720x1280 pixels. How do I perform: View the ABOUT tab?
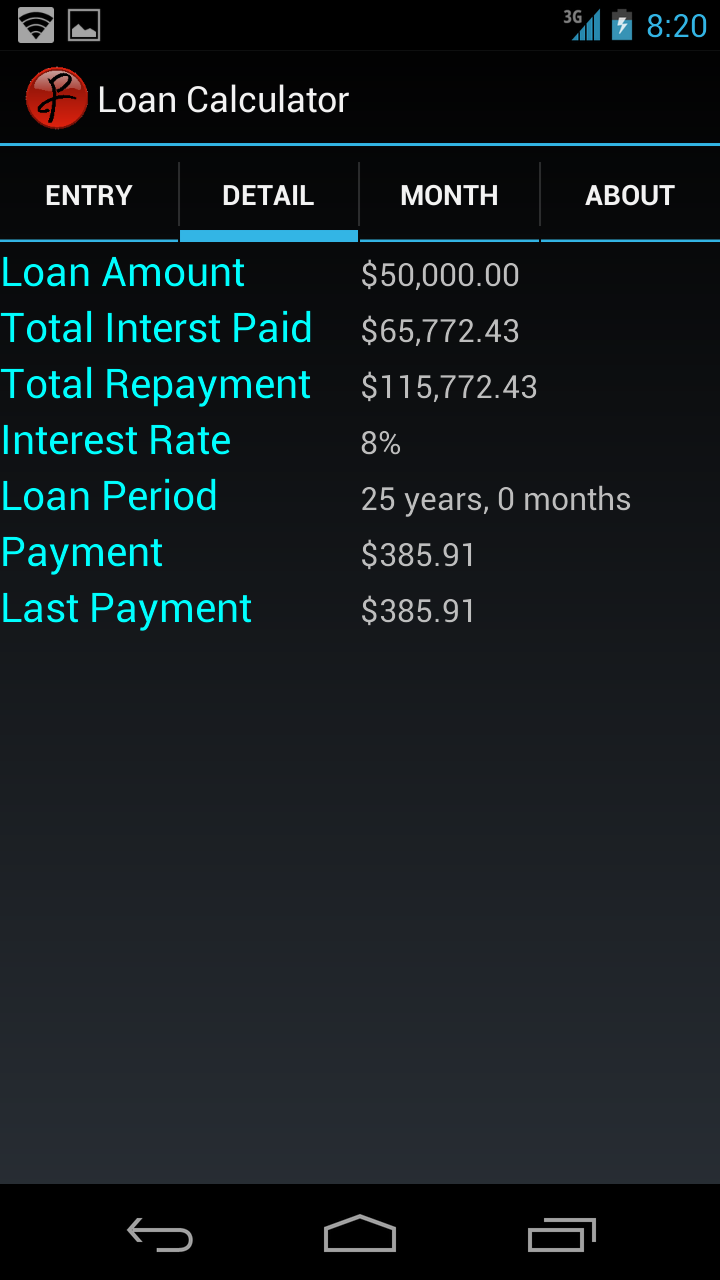[x=630, y=195]
